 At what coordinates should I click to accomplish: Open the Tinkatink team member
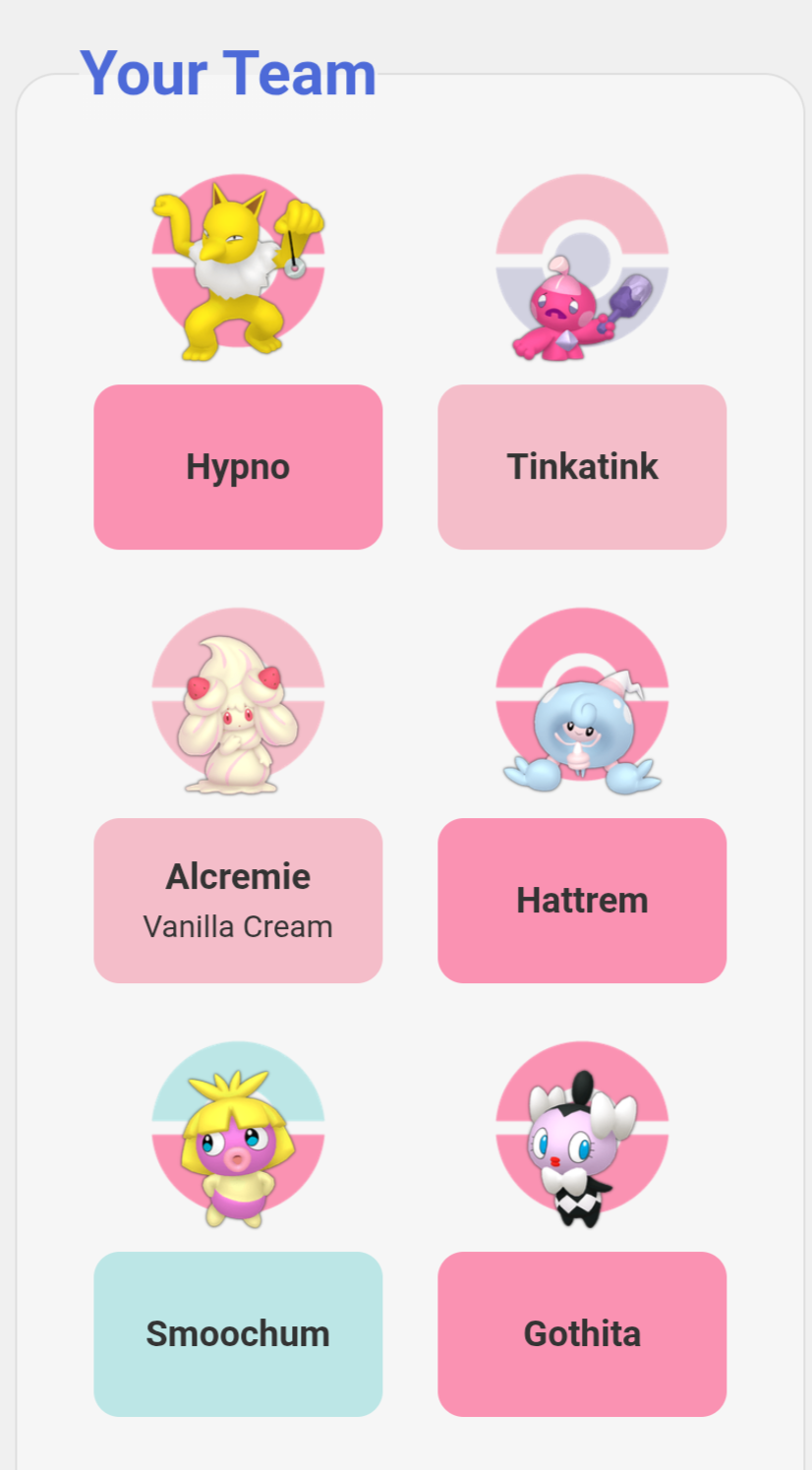(582, 467)
